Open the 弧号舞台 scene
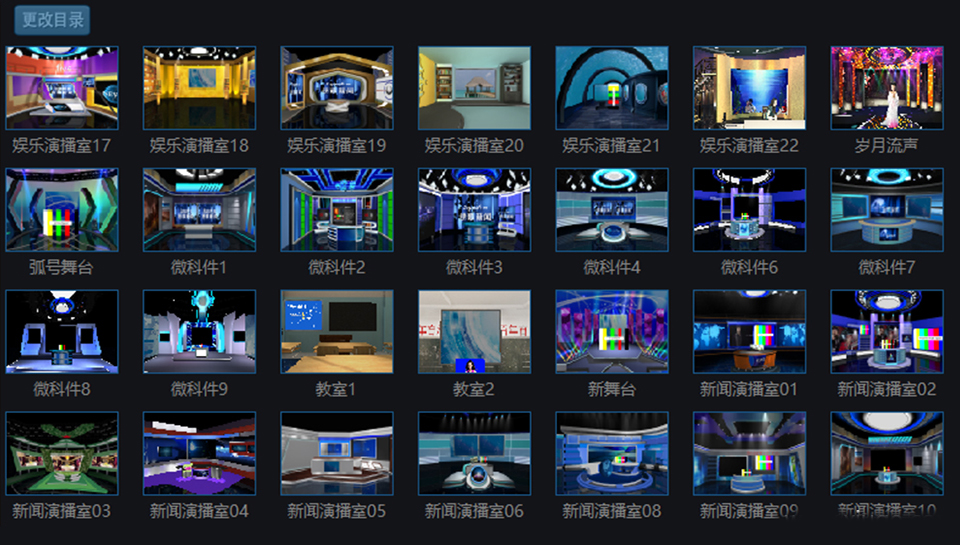This screenshot has height=545, width=960. coord(62,210)
